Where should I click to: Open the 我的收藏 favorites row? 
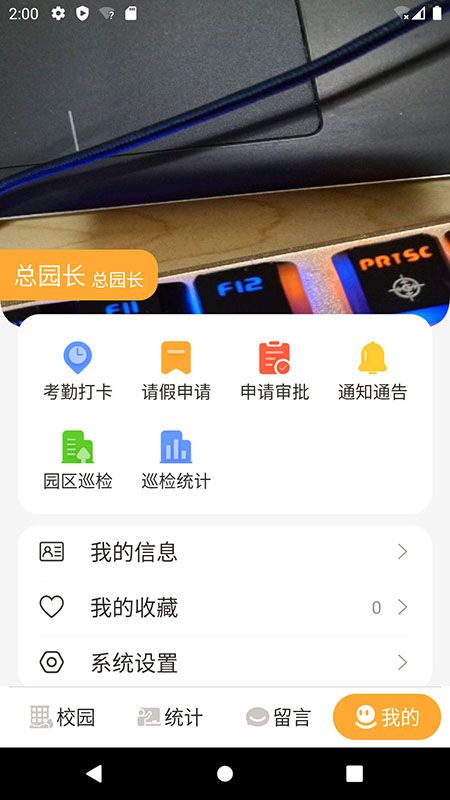point(224,608)
